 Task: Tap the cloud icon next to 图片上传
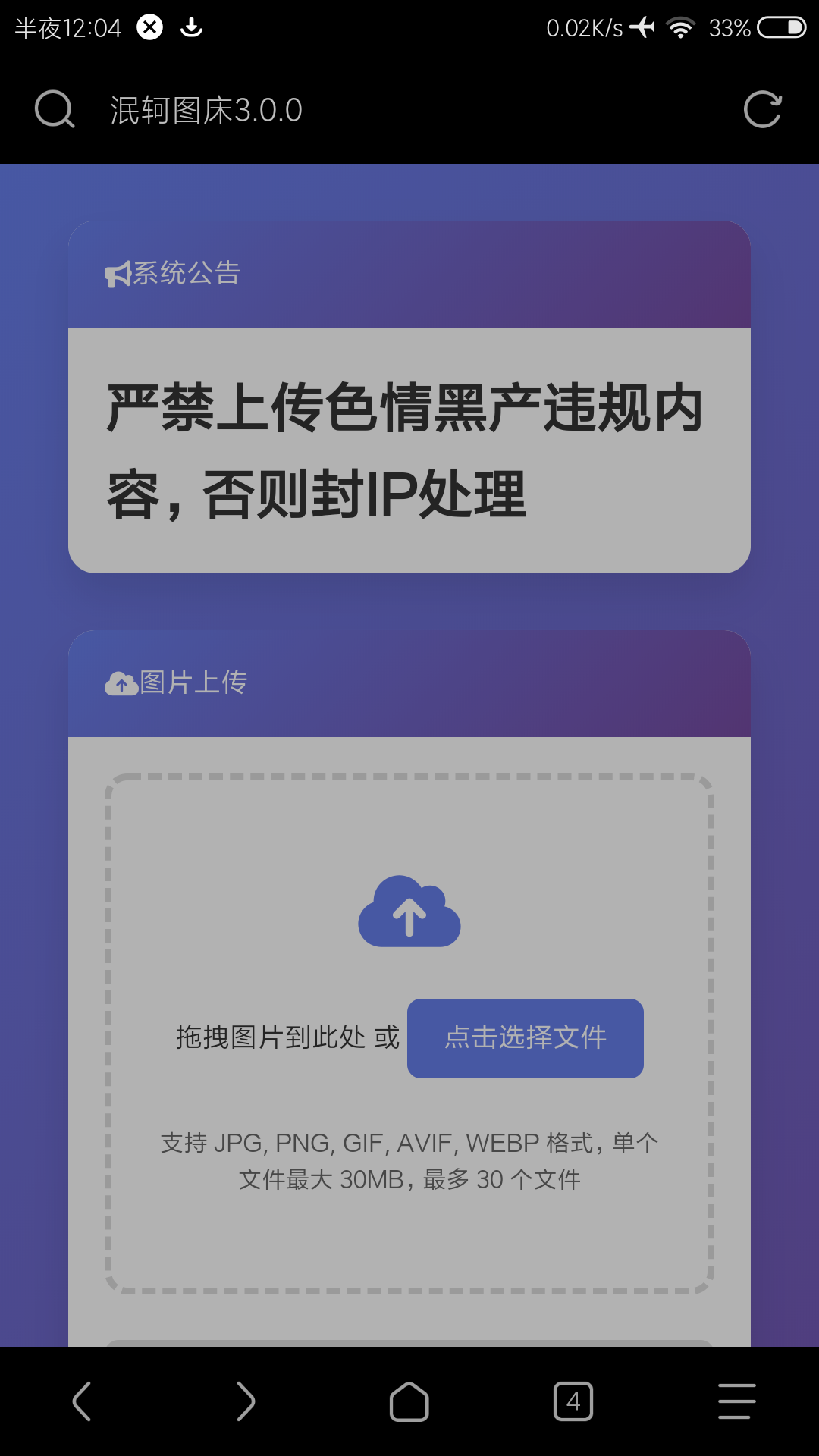click(x=119, y=683)
